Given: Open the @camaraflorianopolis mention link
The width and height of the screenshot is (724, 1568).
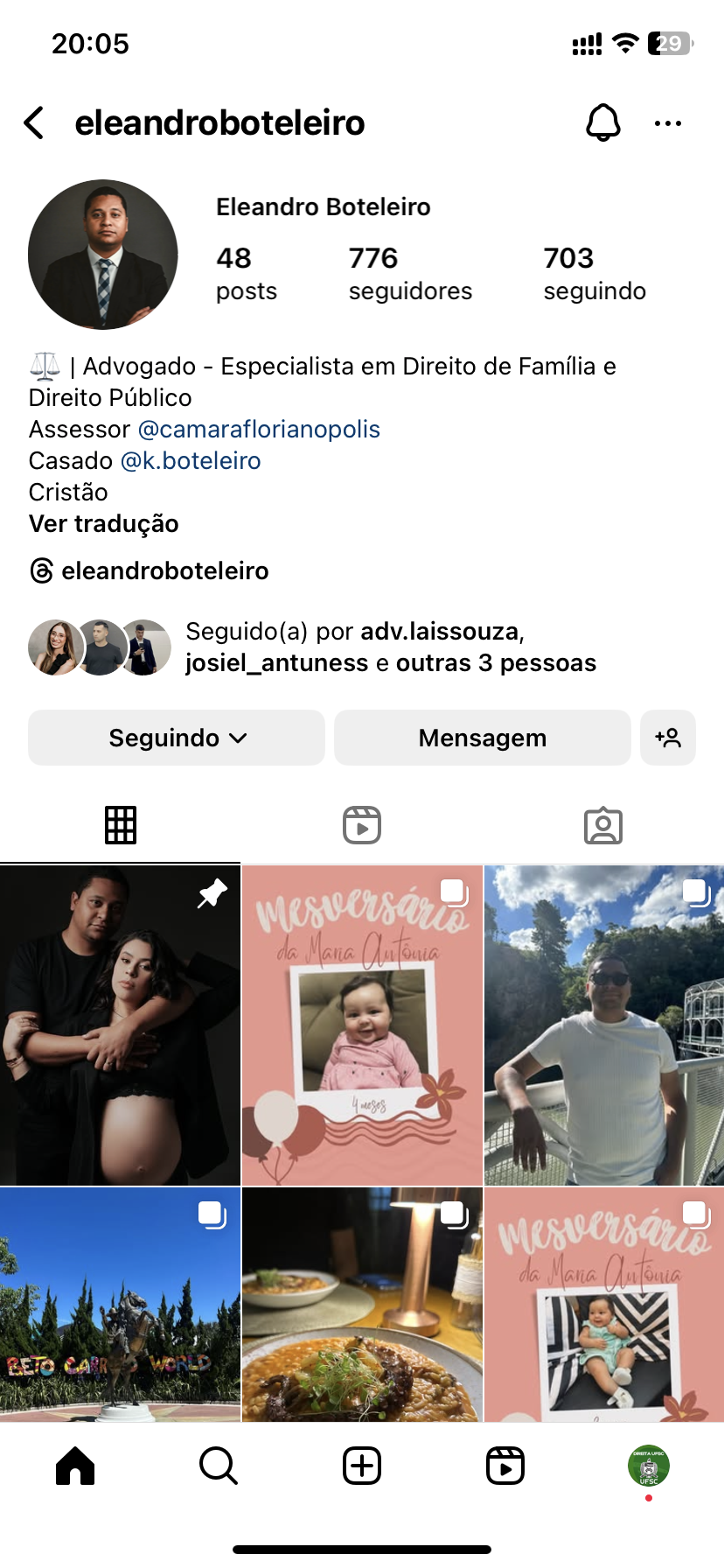Looking at the screenshot, I should 259,430.
